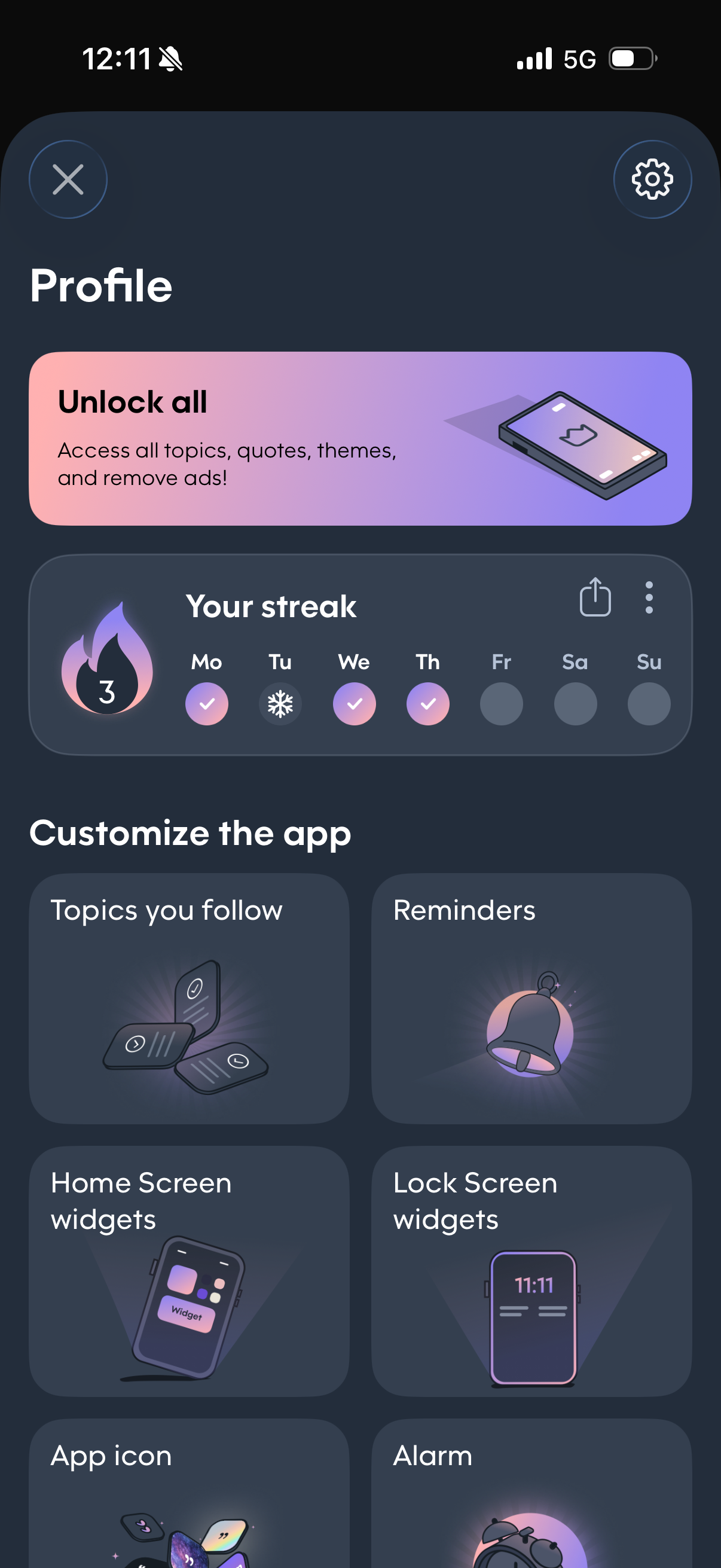This screenshot has height=1568, width=721.
Task: Open Home Screen widgets
Action: (188, 1271)
